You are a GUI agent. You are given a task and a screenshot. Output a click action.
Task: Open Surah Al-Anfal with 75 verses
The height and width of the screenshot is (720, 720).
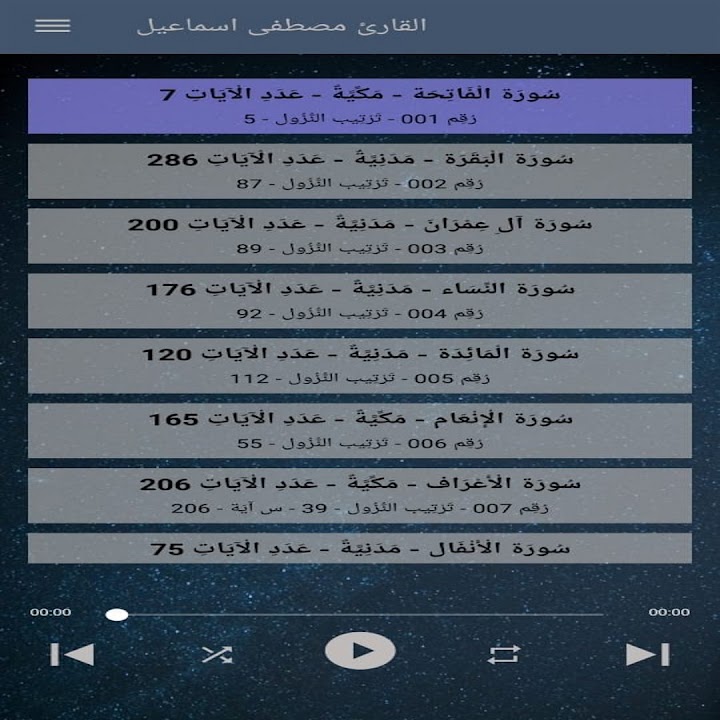click(x=360, y=548)
